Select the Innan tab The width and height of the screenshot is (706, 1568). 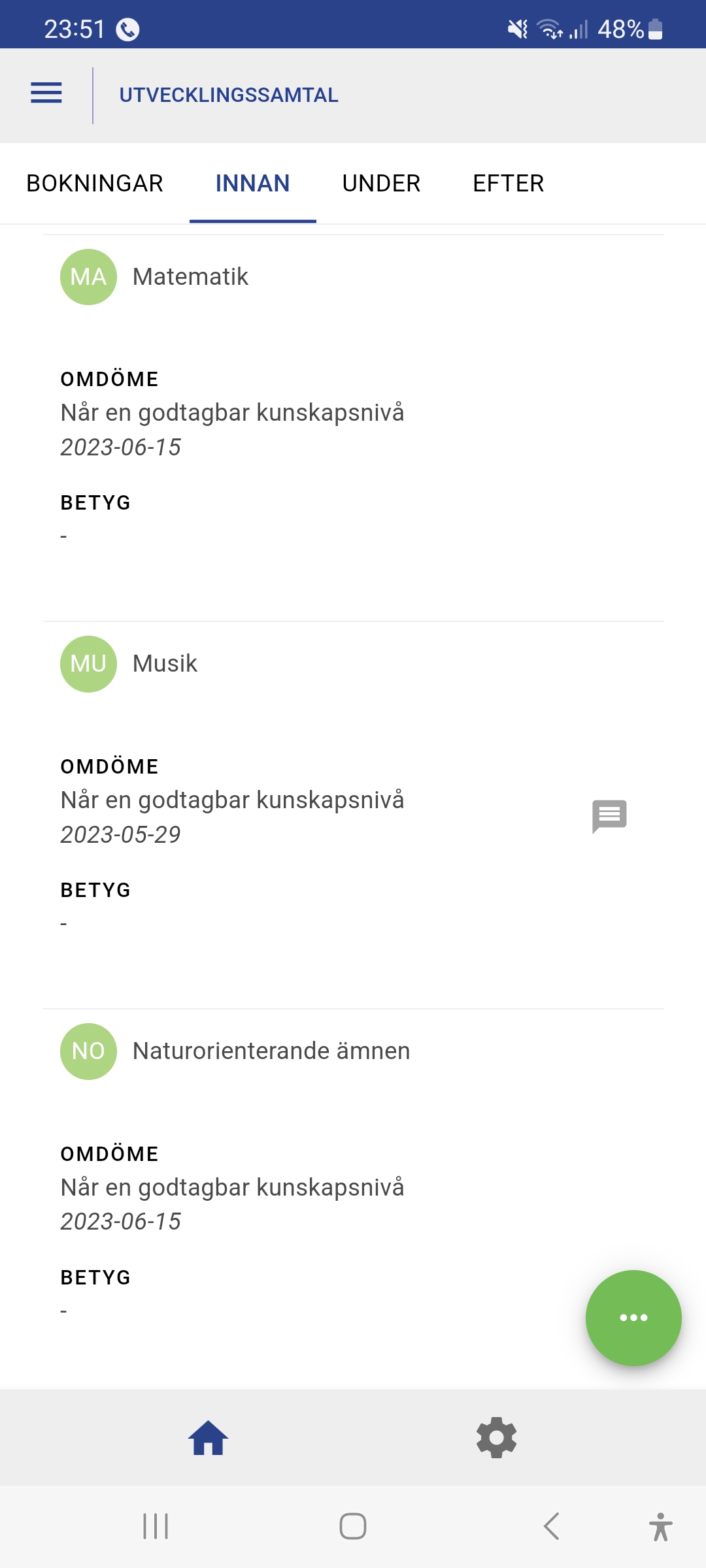click(252, 184)
